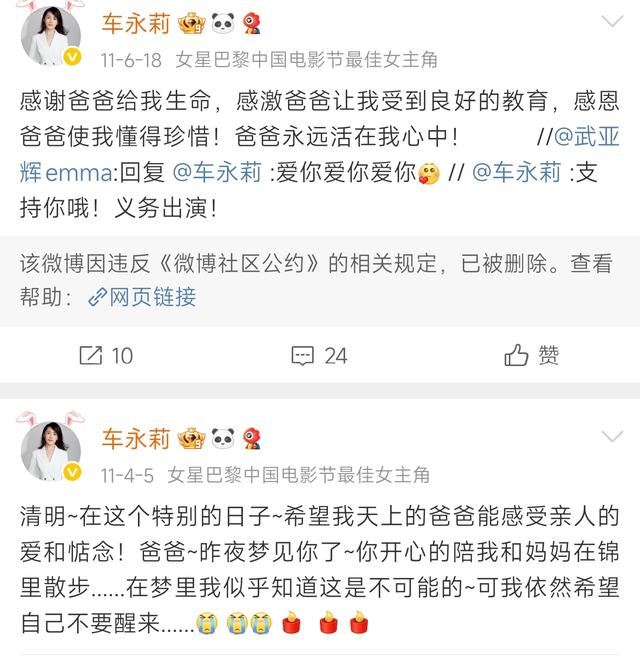640x658 pixels.
Task: Like the post via 赞
Action: click(532, 355)
